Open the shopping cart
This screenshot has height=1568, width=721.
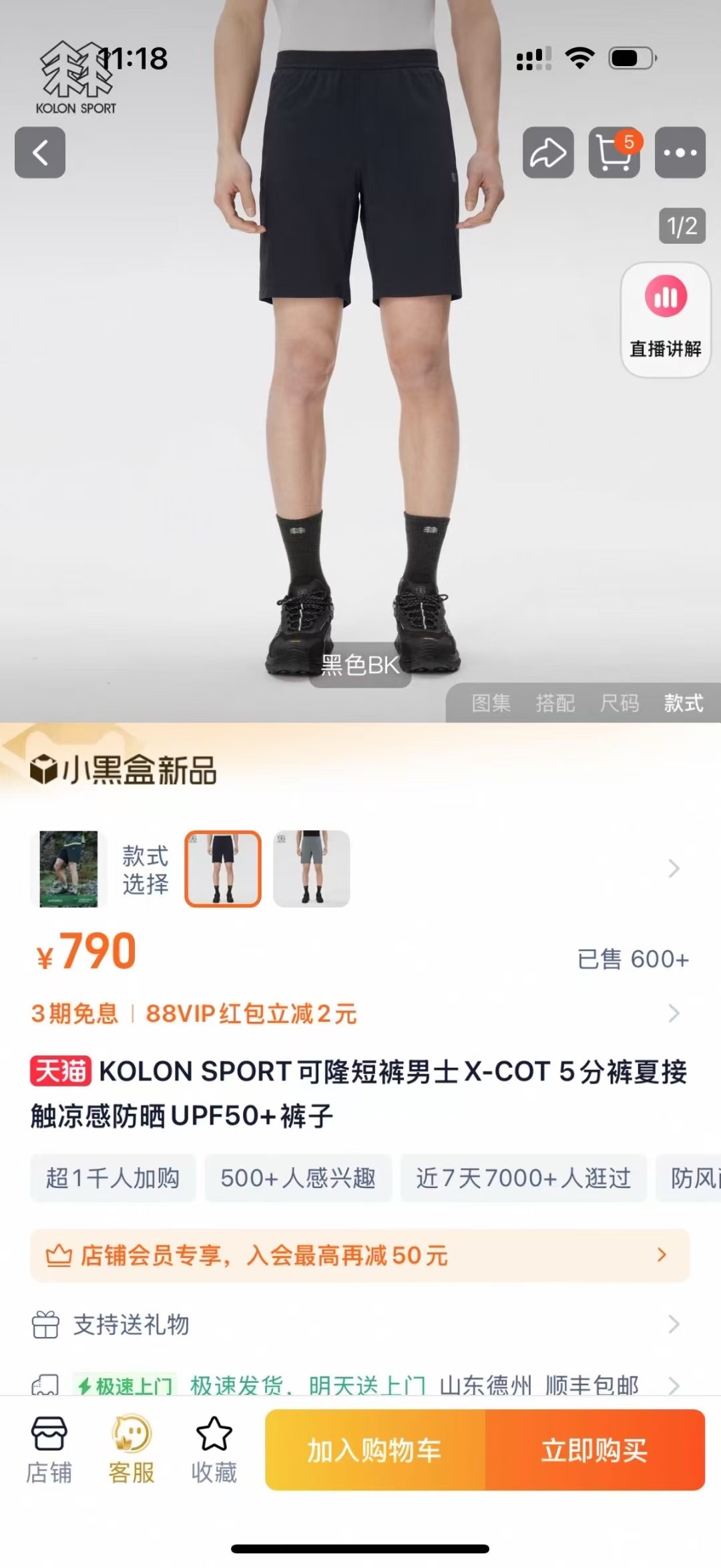point(614,153)
